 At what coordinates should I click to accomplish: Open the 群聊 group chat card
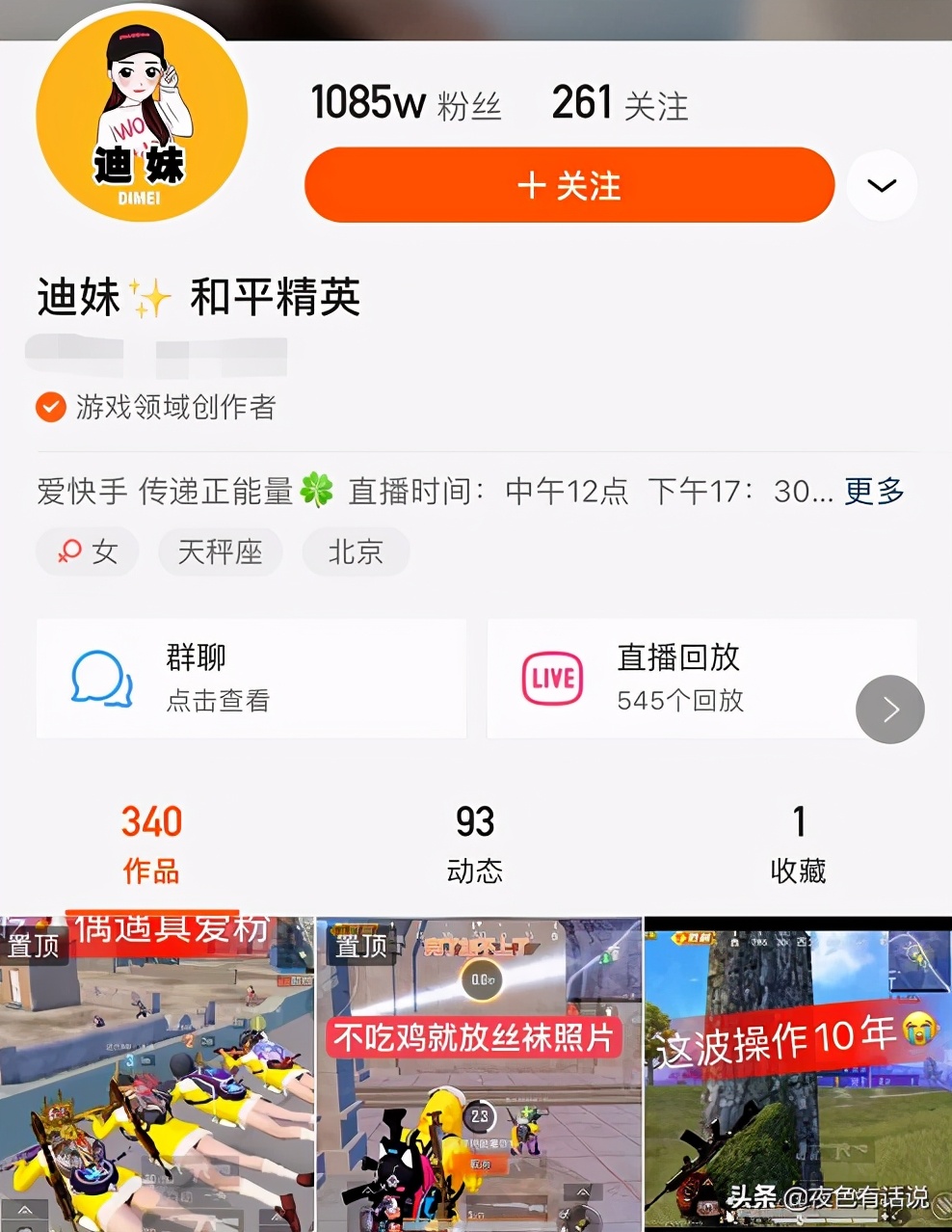tap(251, 679)
